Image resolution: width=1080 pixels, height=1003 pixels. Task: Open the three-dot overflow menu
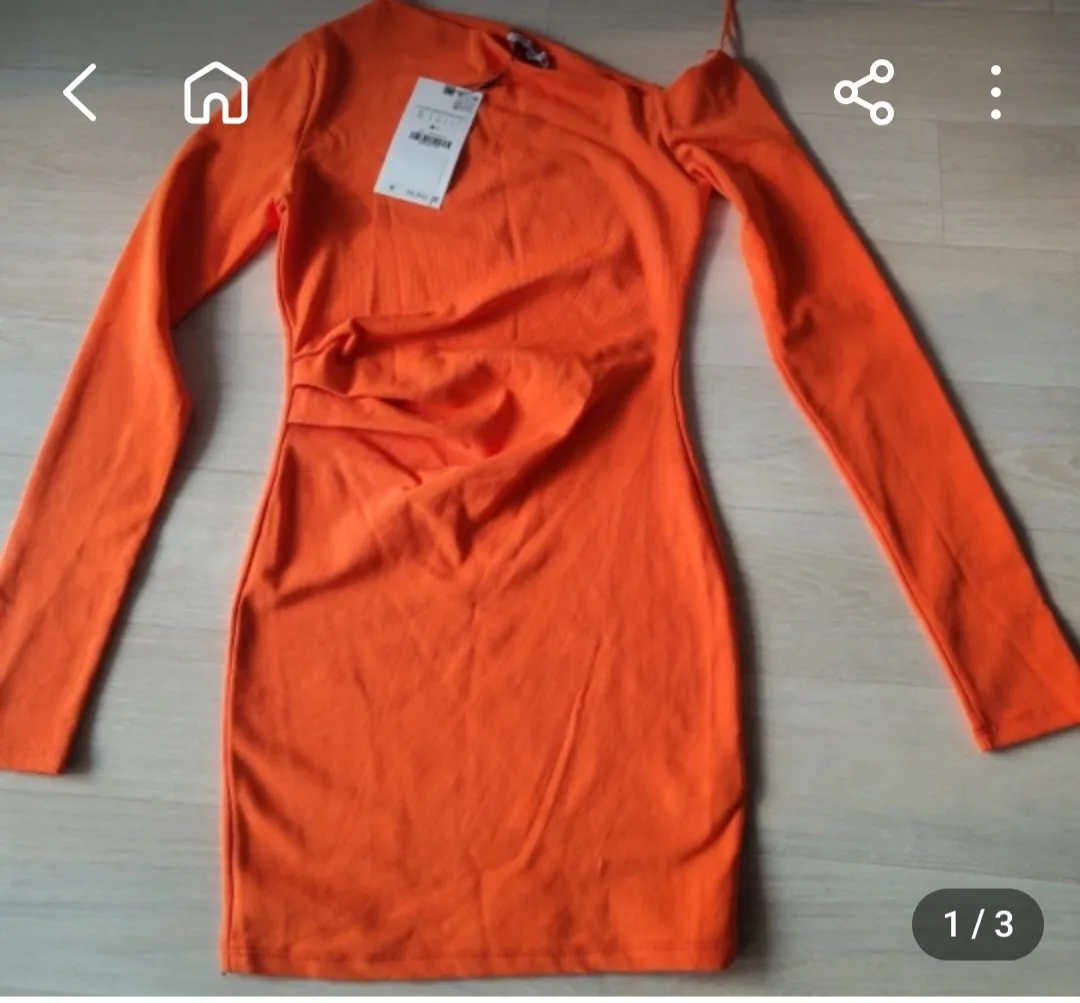[x=995, y=93]
